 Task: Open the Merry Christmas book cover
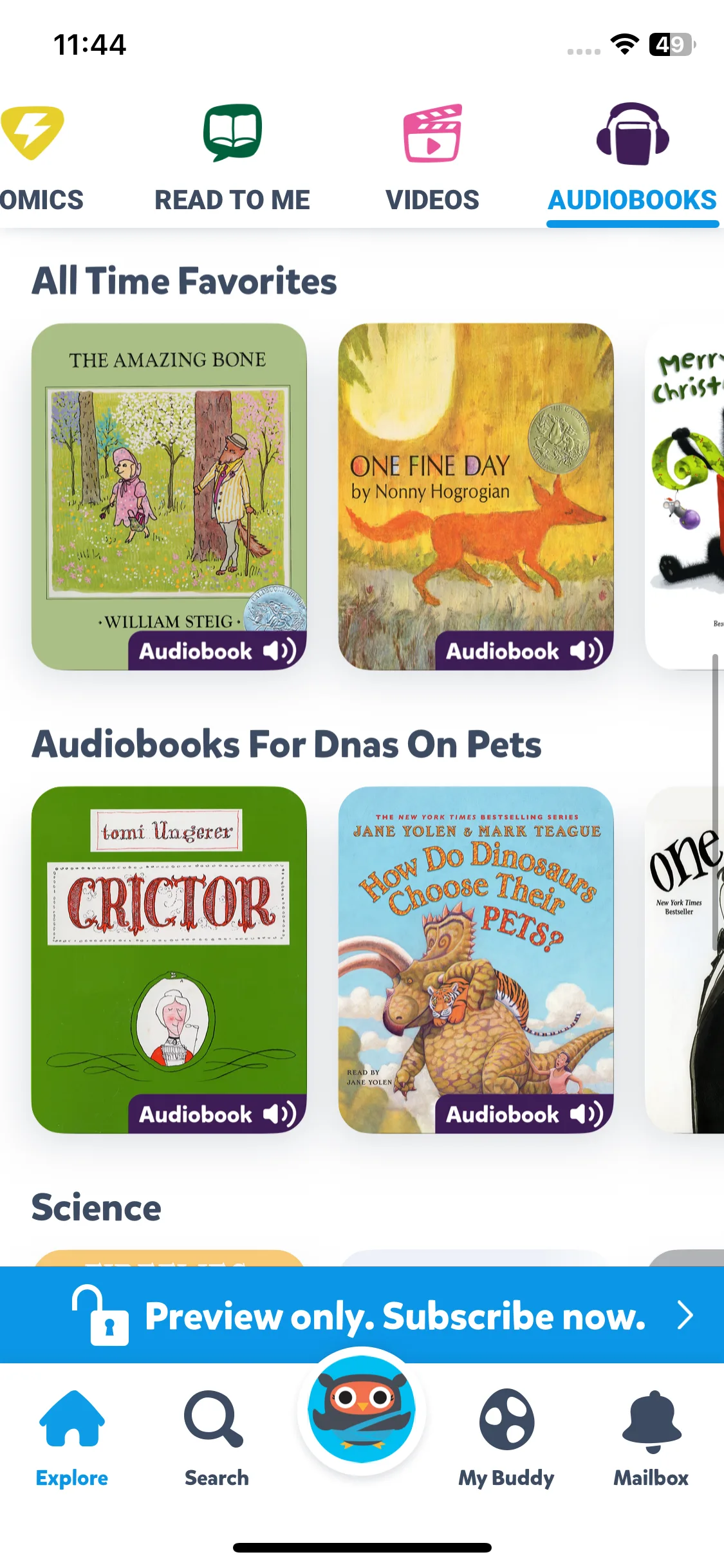[x=685, y=496]
